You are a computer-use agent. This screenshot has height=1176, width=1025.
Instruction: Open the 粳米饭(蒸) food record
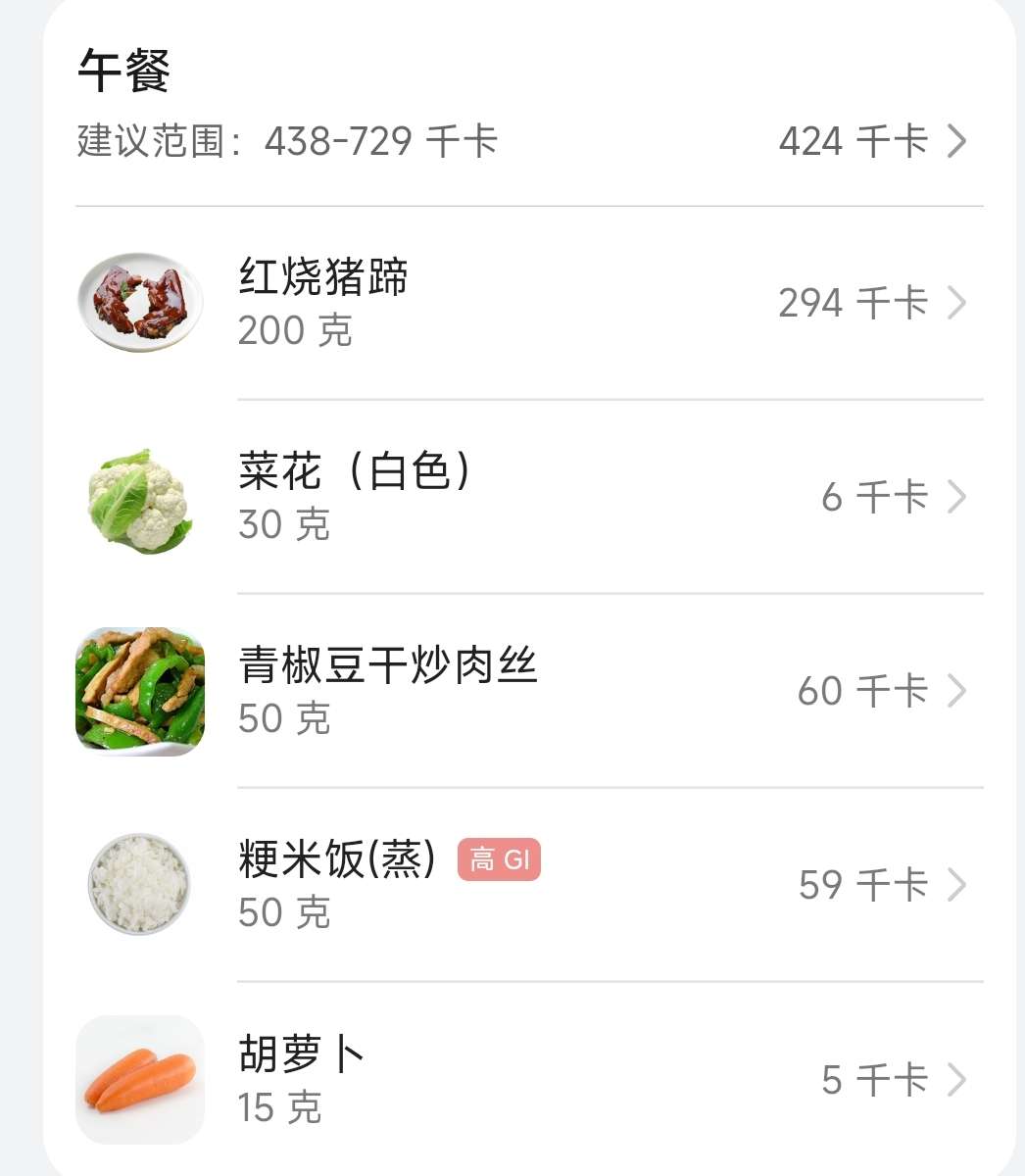click(529, 885)
